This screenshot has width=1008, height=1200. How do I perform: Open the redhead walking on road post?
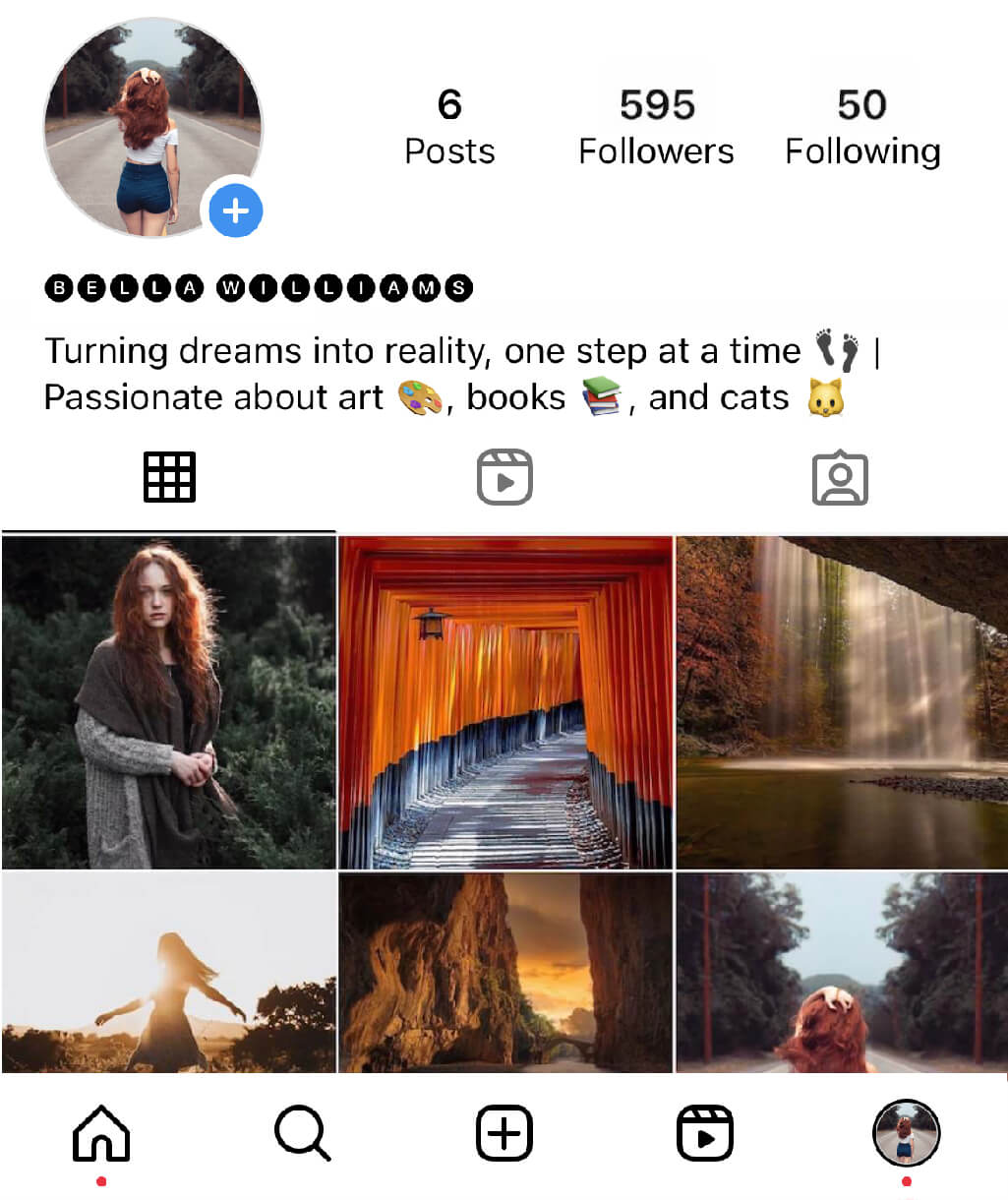point(842,974)
